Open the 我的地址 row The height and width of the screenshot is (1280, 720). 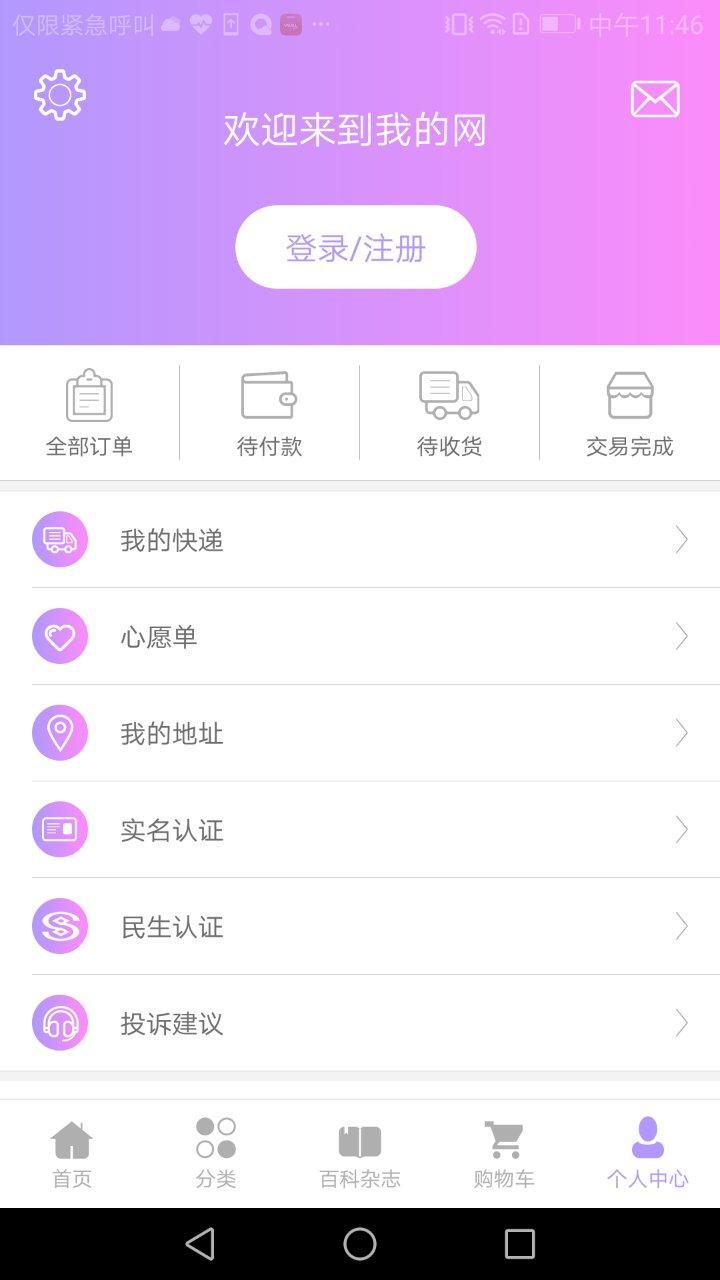pyautogui.click(x=360, y=733)
